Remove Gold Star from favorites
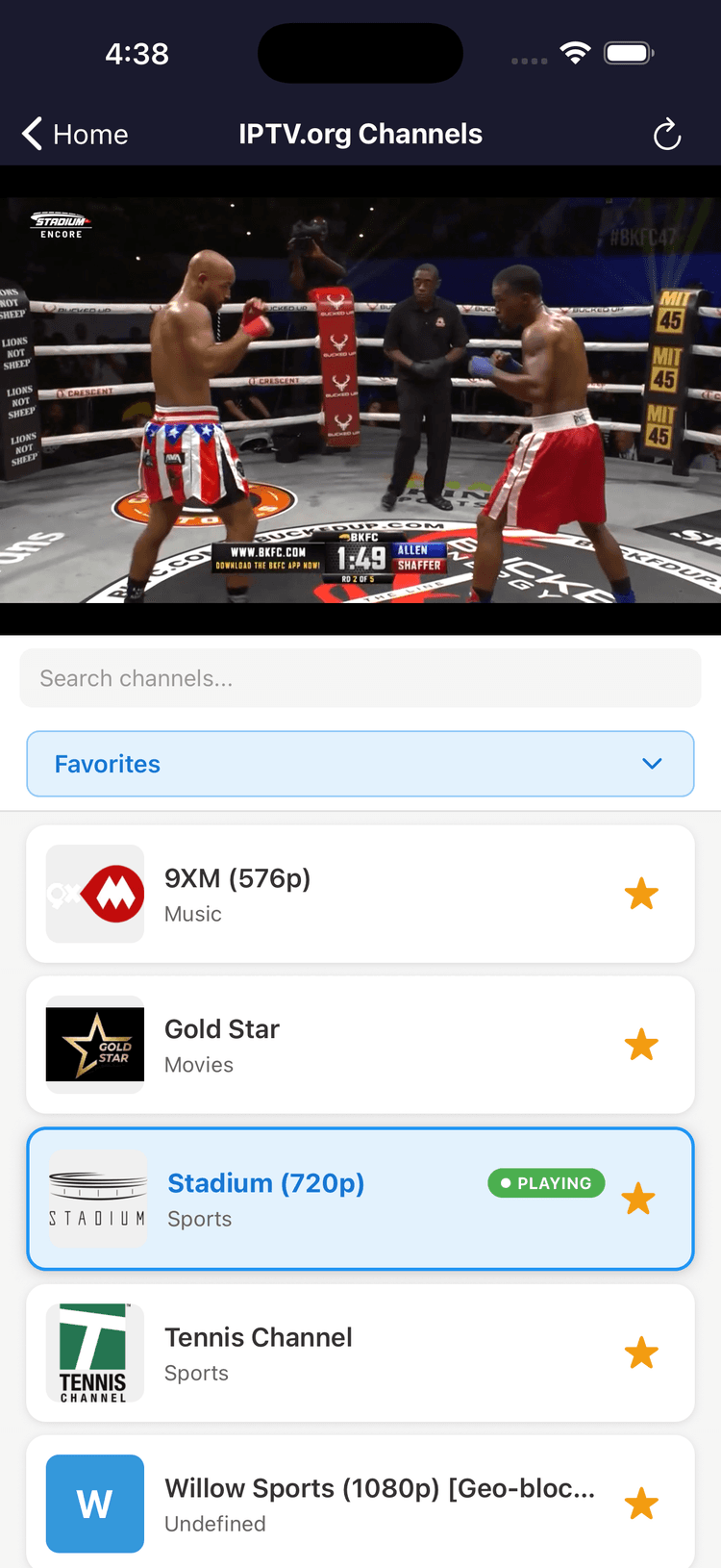 pos(641,1045)
